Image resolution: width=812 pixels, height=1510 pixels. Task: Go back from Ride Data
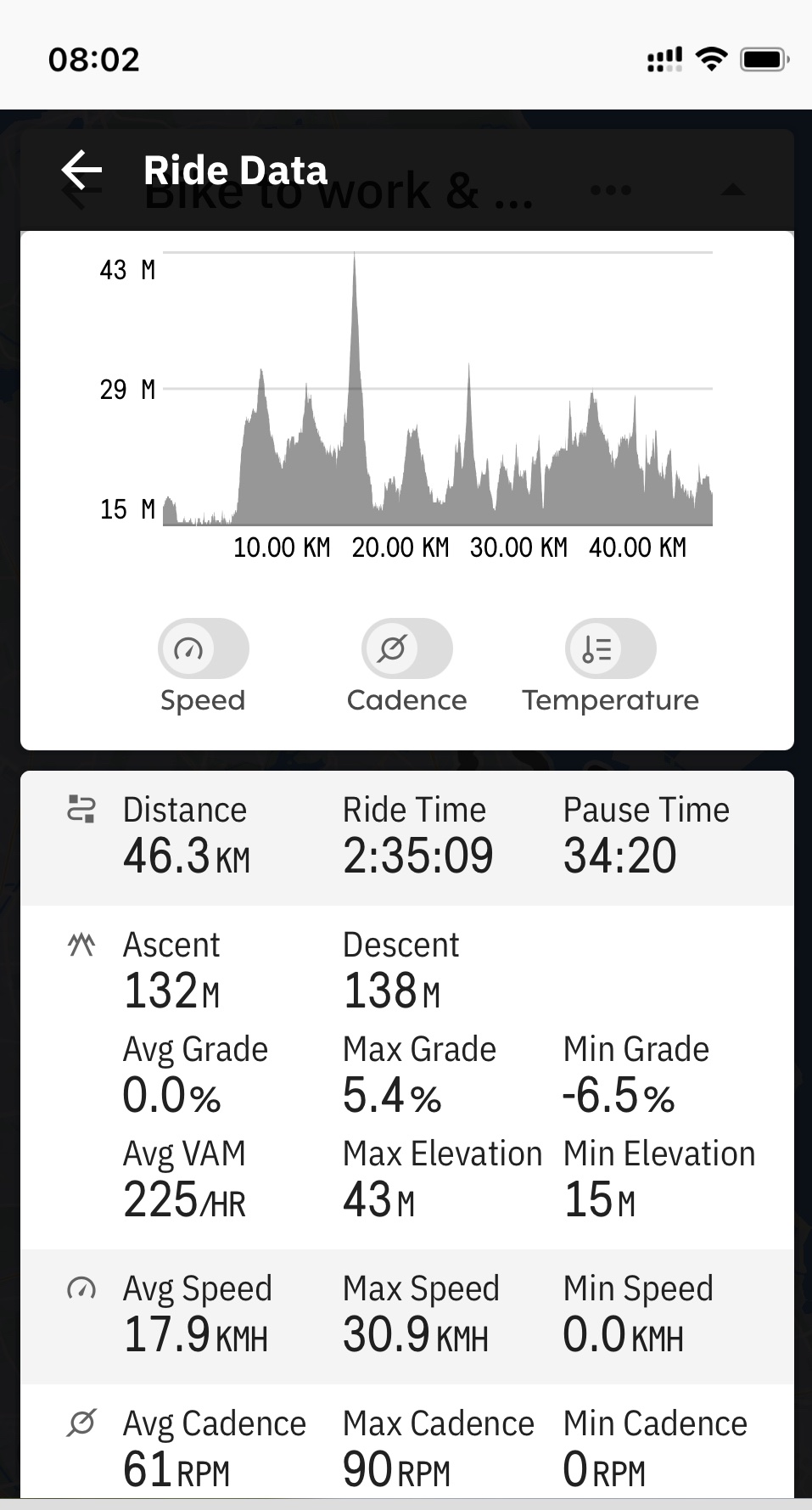[82, 171]
